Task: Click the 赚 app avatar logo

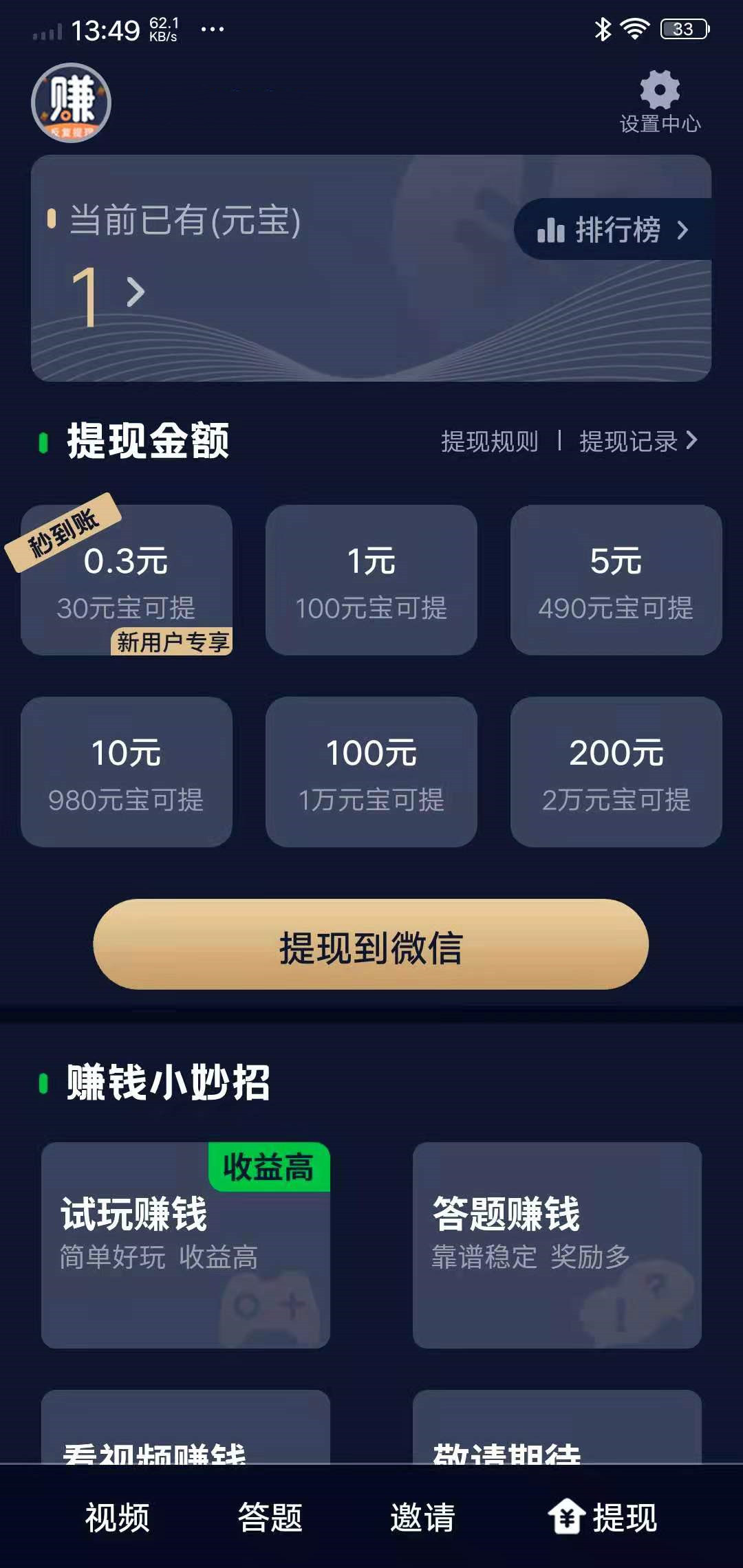Action: coord(72,105)
